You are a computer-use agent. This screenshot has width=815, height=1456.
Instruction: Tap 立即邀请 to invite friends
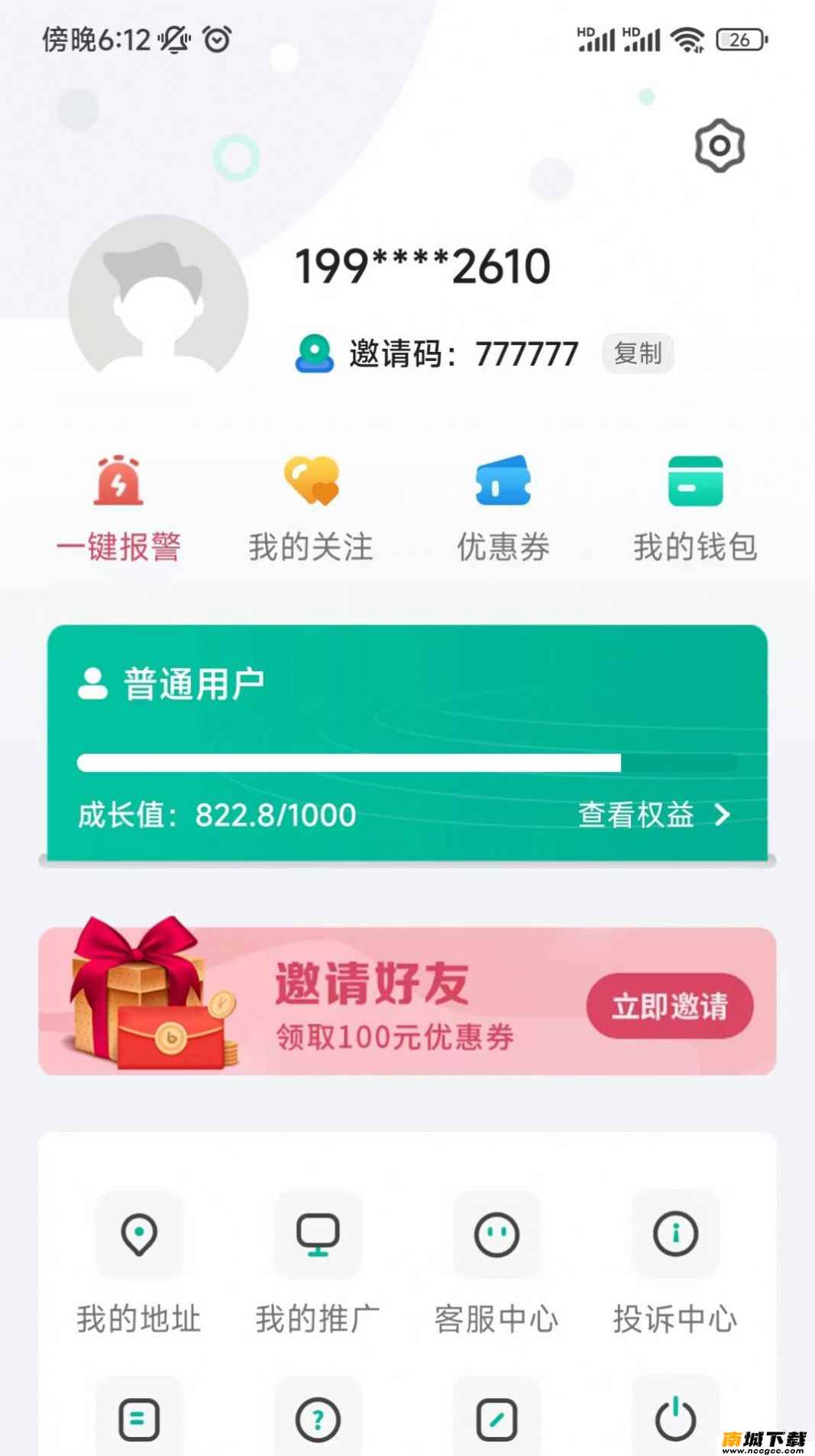click(669, 1006)
